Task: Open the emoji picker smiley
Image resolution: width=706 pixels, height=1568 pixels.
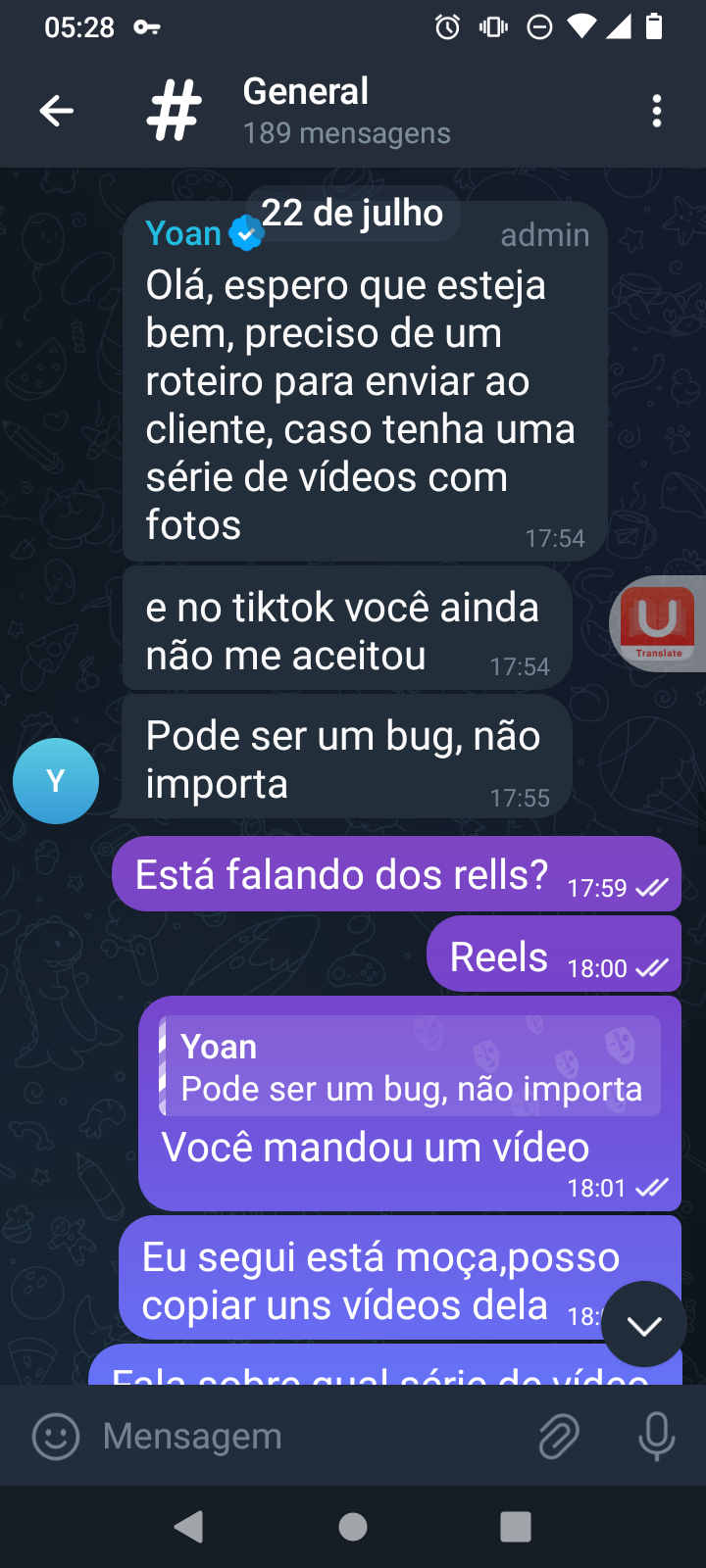Action: [56, 1437]
